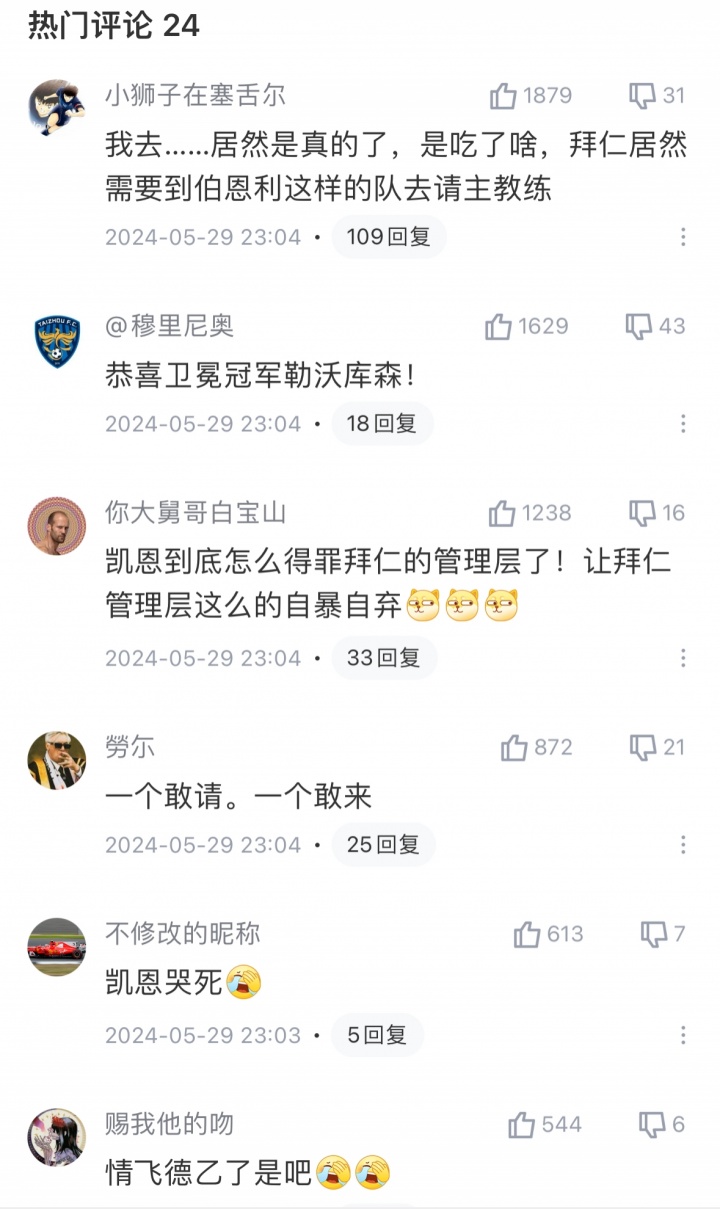This screenshot has width=720, height=1209.
Task: Dislike the comment by 赐我他的吻
Action: [652, 1125]
